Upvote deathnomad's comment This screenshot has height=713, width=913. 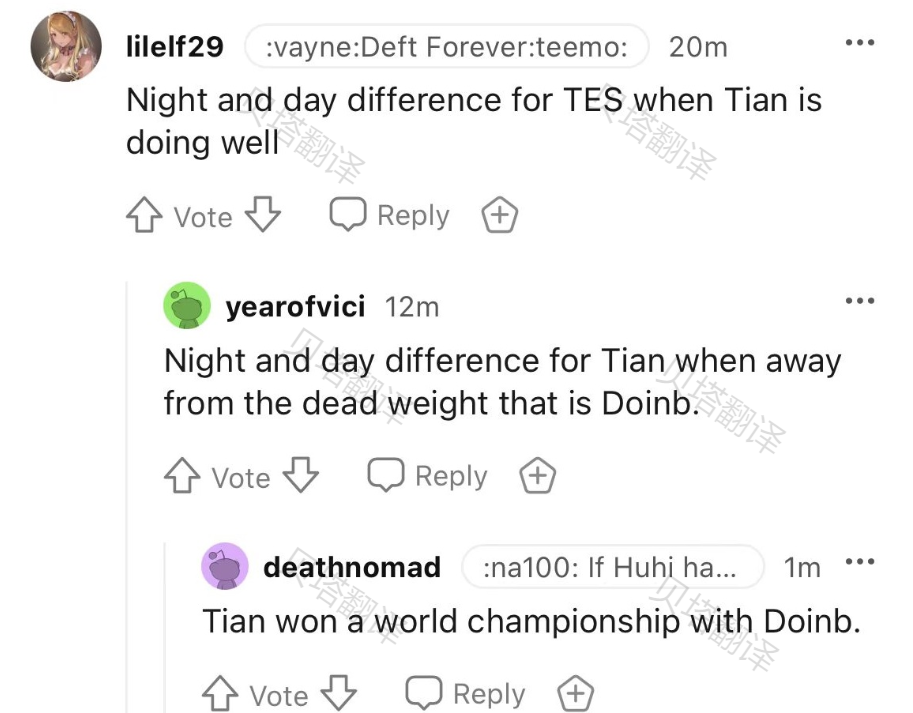tap(219, 693)
